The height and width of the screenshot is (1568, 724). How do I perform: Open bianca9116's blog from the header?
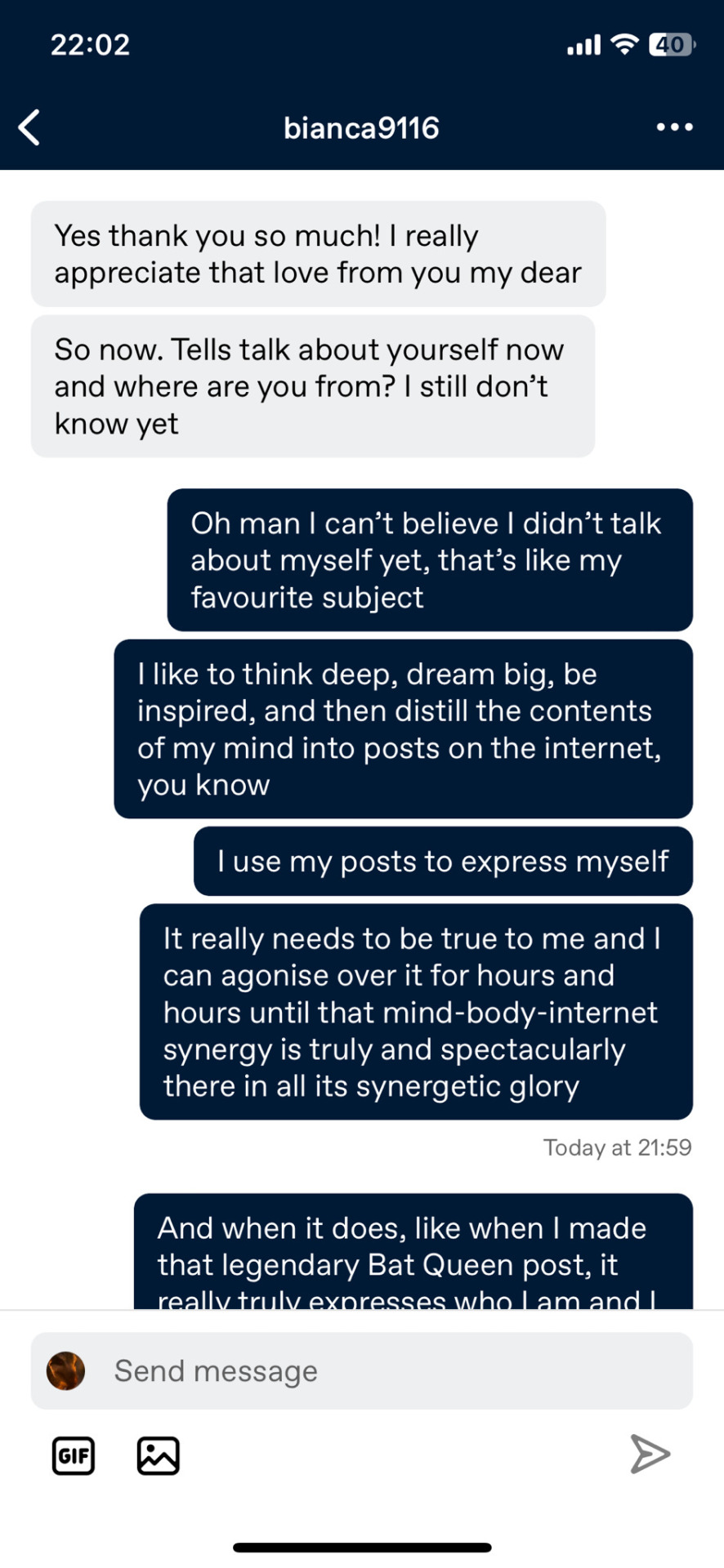click(361, 128)
